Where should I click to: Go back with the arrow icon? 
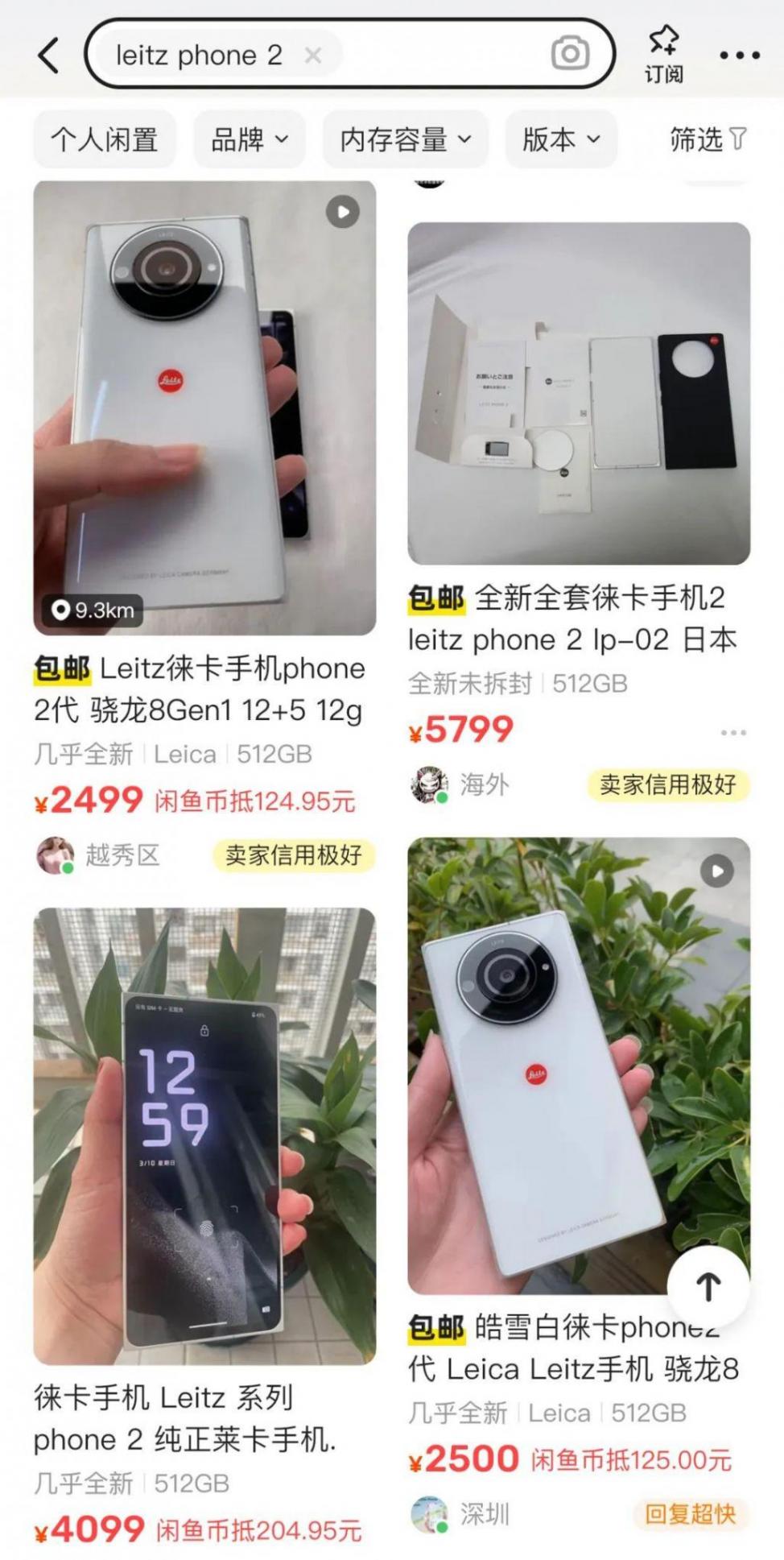coord(49,56)
